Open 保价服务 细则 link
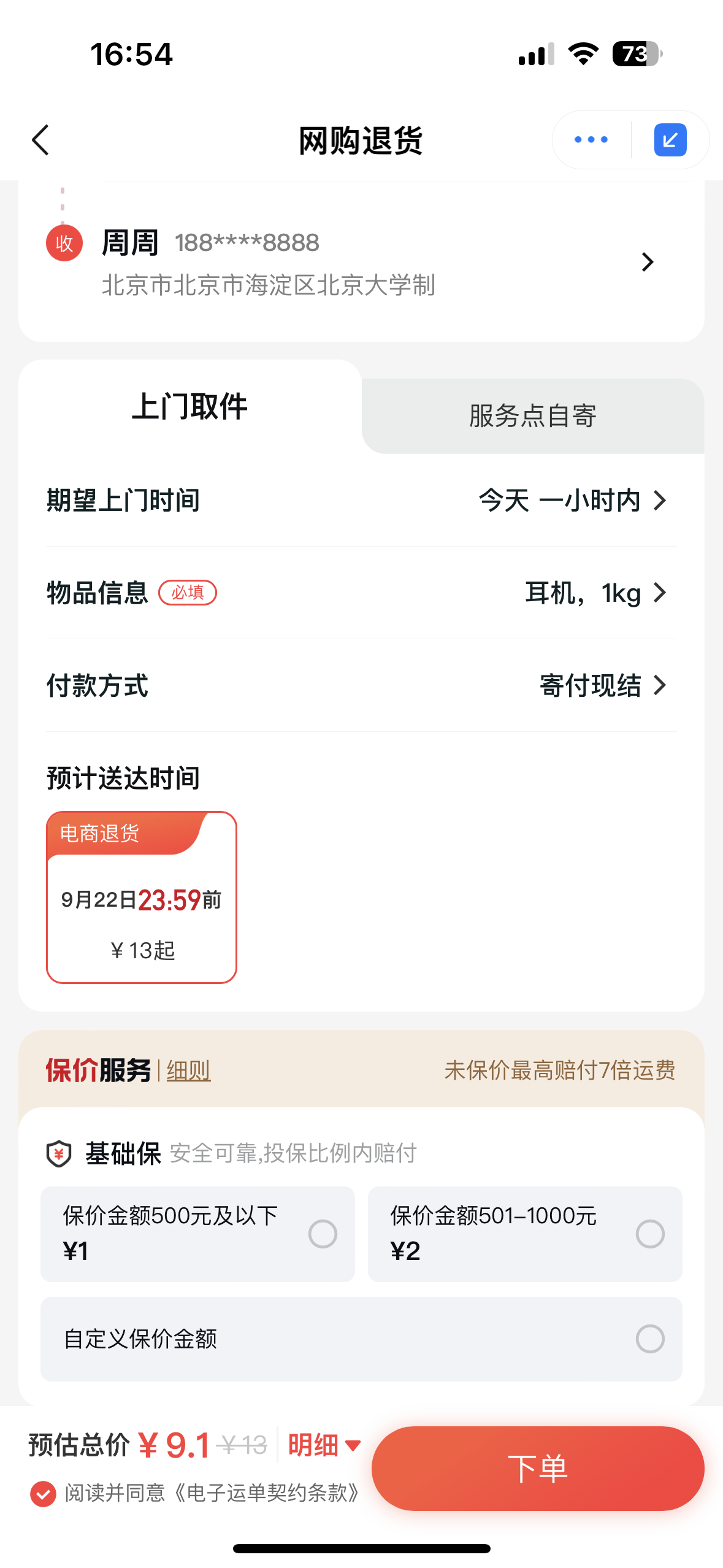Screen dimensions: 723x1568 [188, 1070]
